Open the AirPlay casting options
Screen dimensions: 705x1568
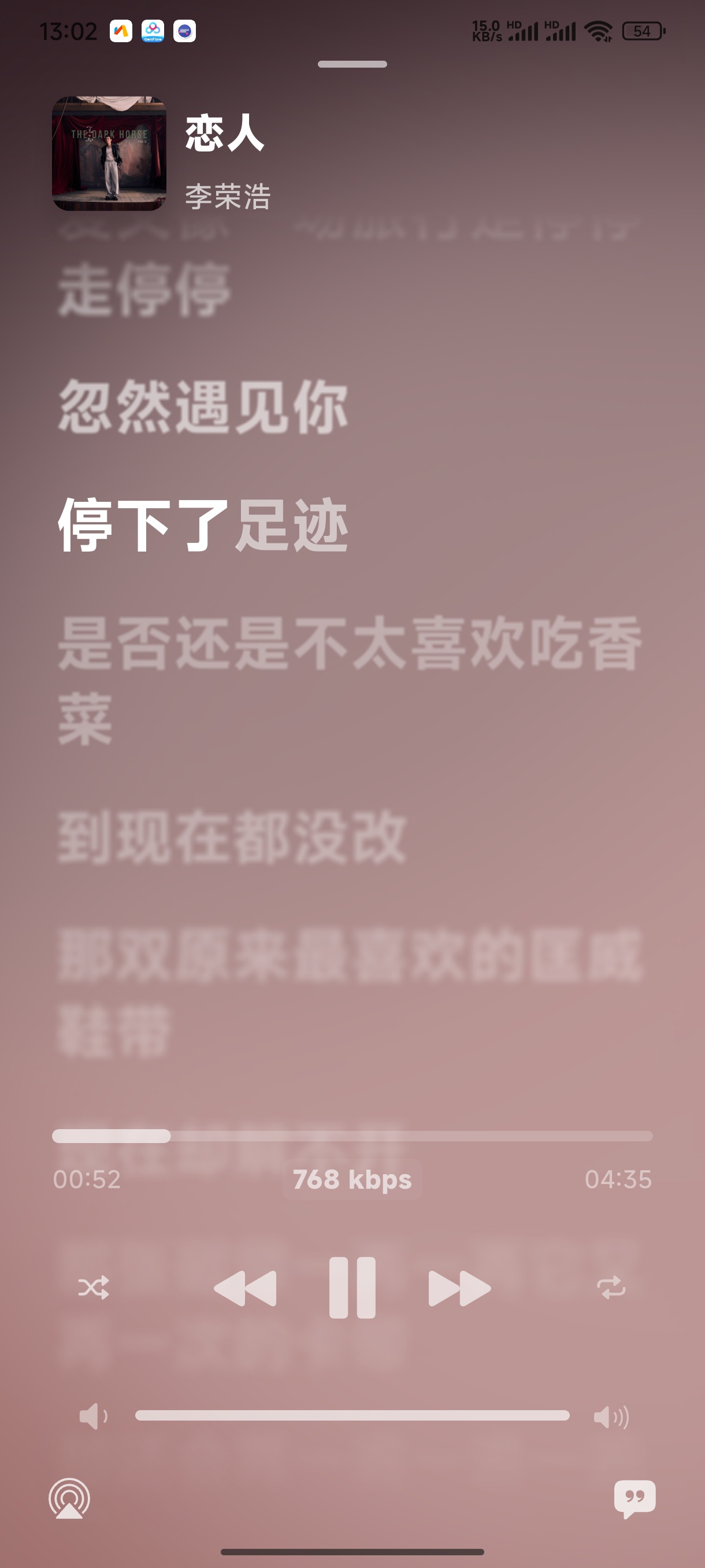point(69,1498)
